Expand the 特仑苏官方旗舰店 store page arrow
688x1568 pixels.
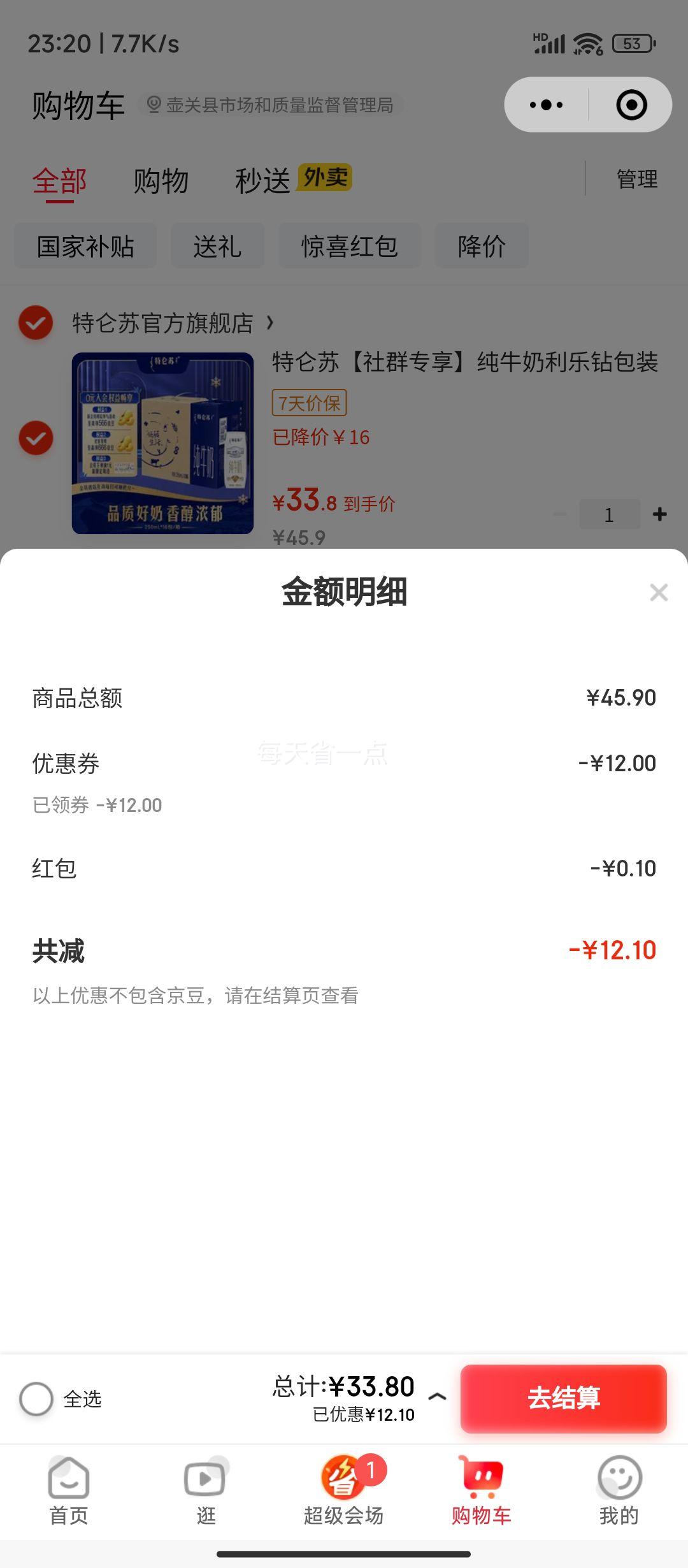pyautogui.click(x=268, y=324)
